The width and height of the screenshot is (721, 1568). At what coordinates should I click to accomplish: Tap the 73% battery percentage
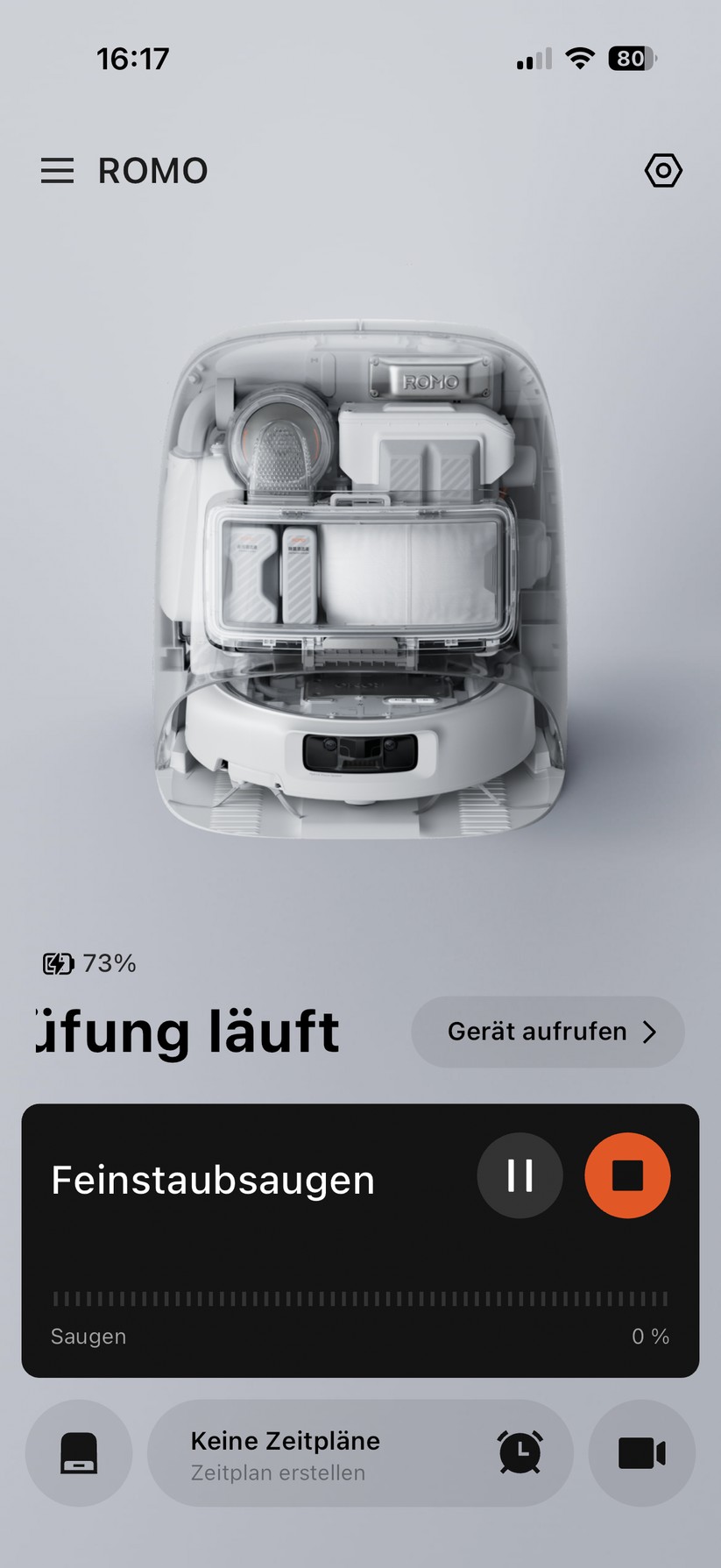(x=109, y=963)
